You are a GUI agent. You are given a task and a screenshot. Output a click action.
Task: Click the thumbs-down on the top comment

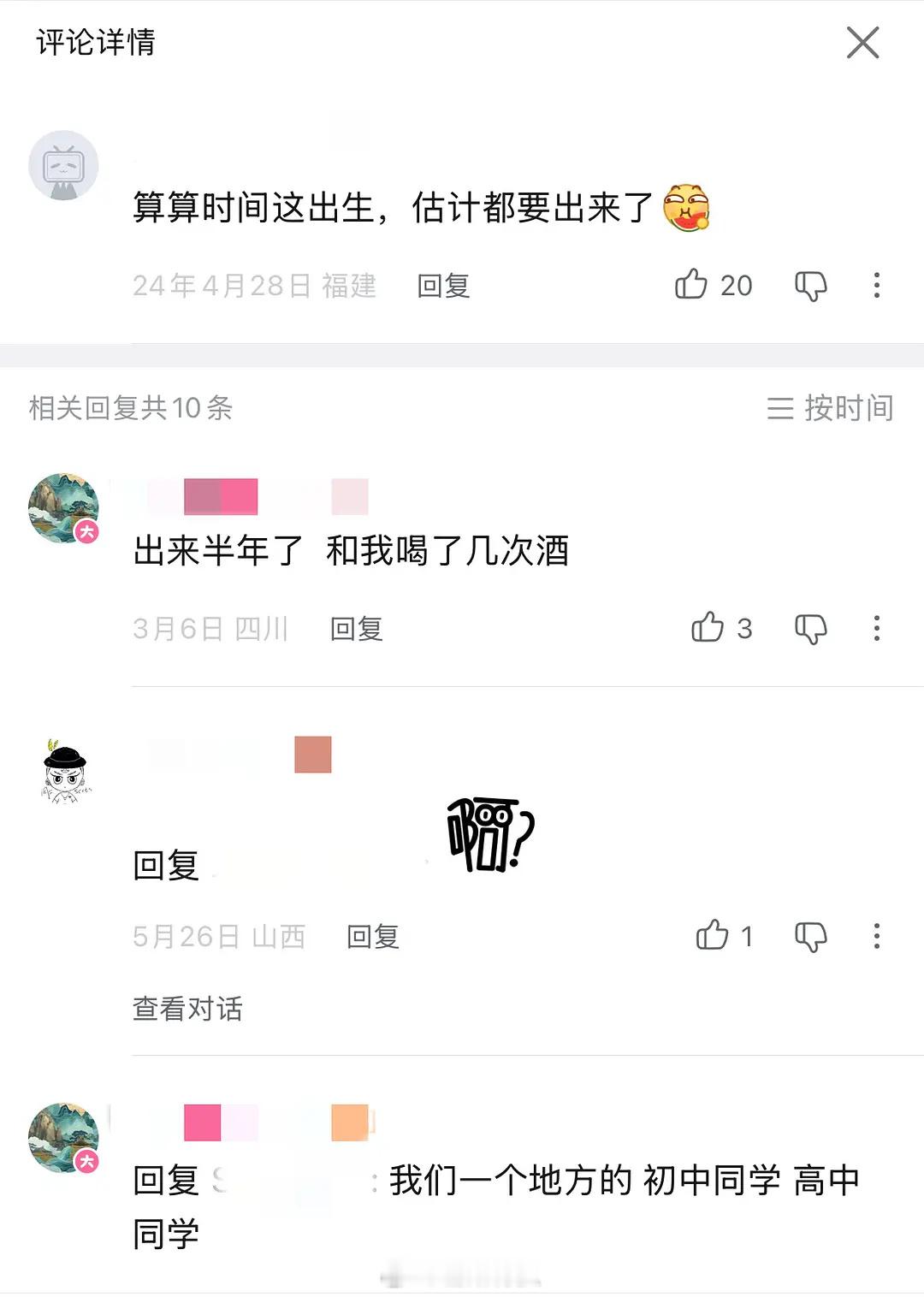coord(809,287)
